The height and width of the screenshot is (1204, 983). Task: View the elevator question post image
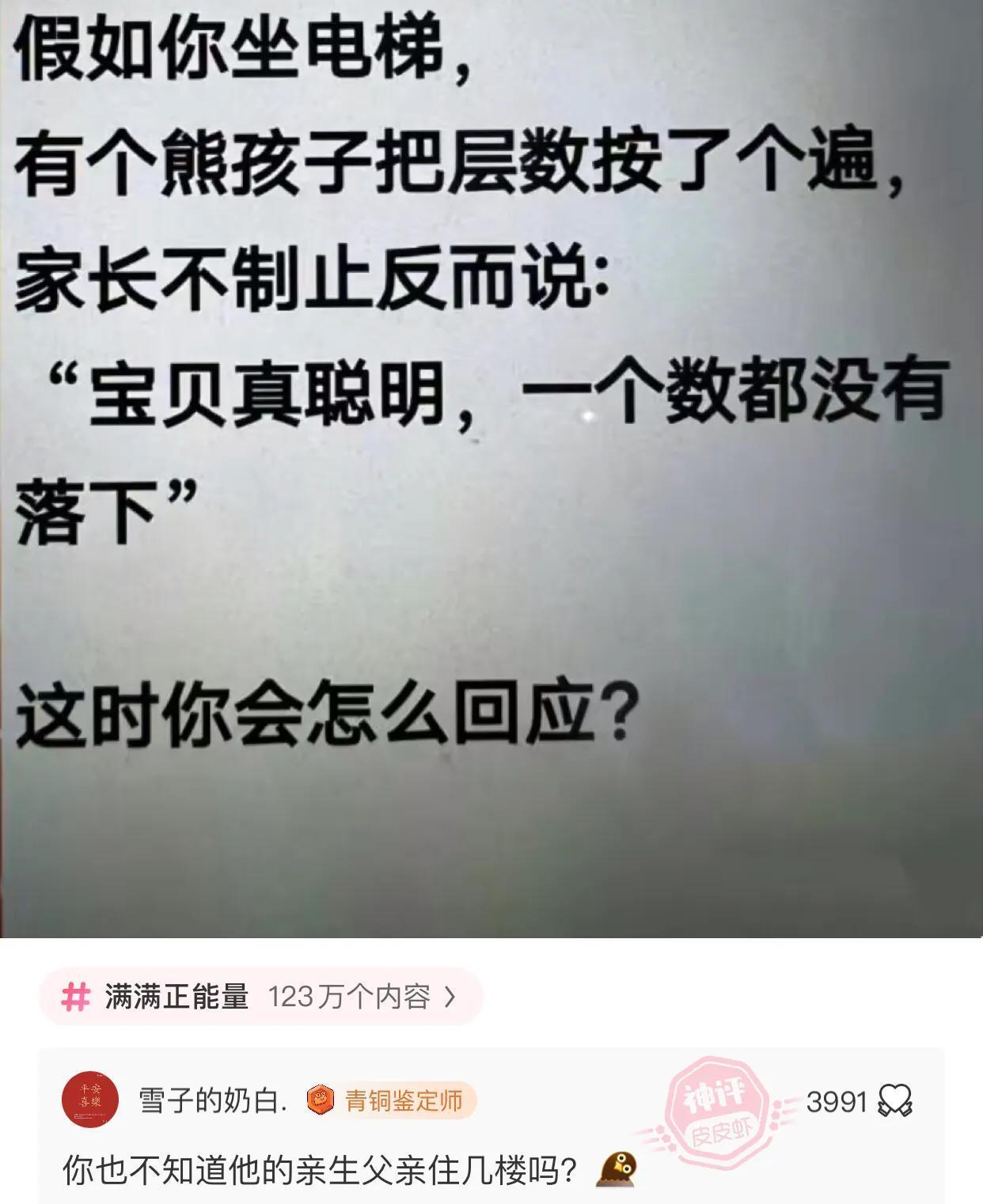[491, 468]
